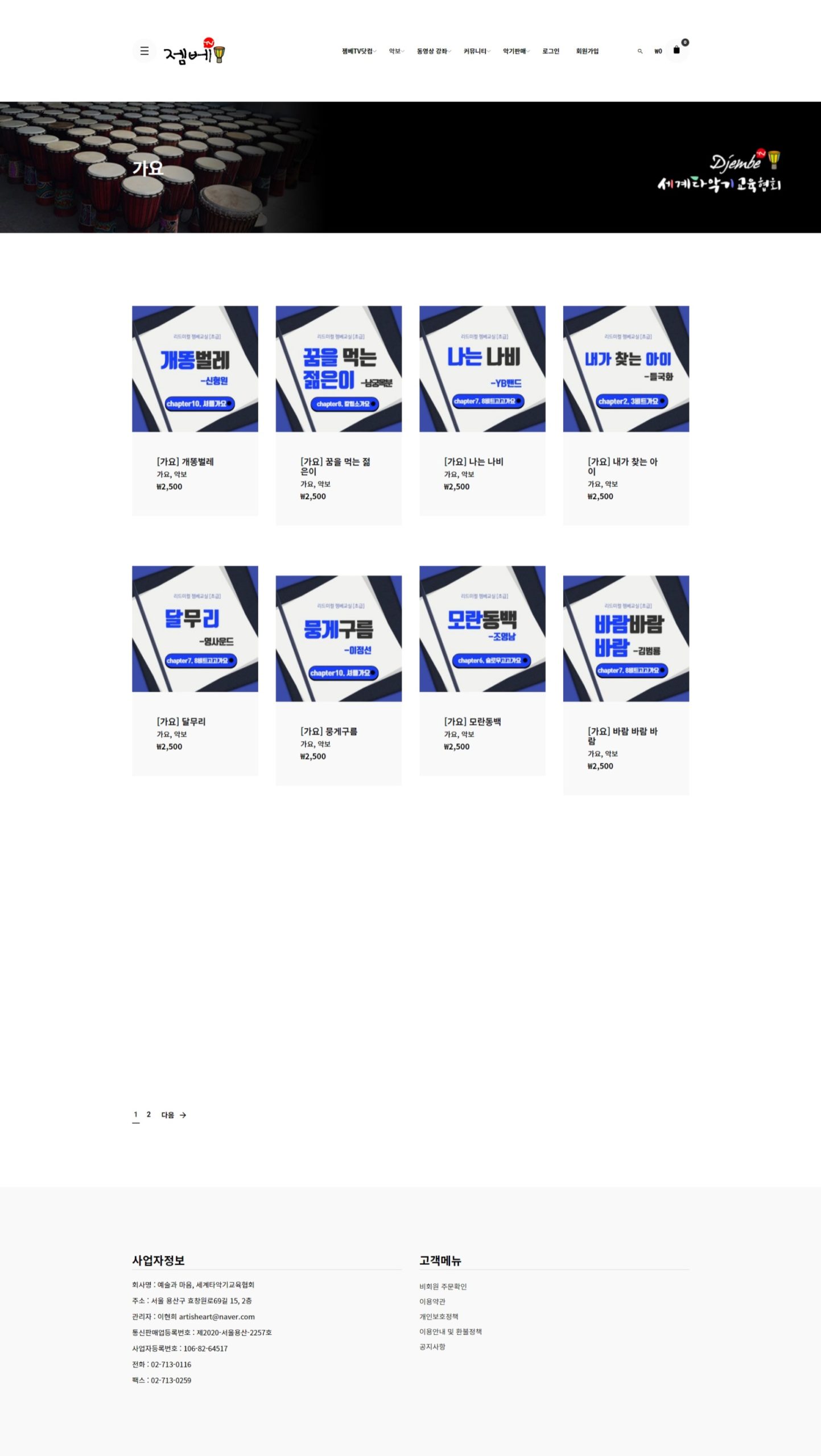Go to page 2 of results
The width and height of the screenshot is (821, 1456).
click(148, 1114)
